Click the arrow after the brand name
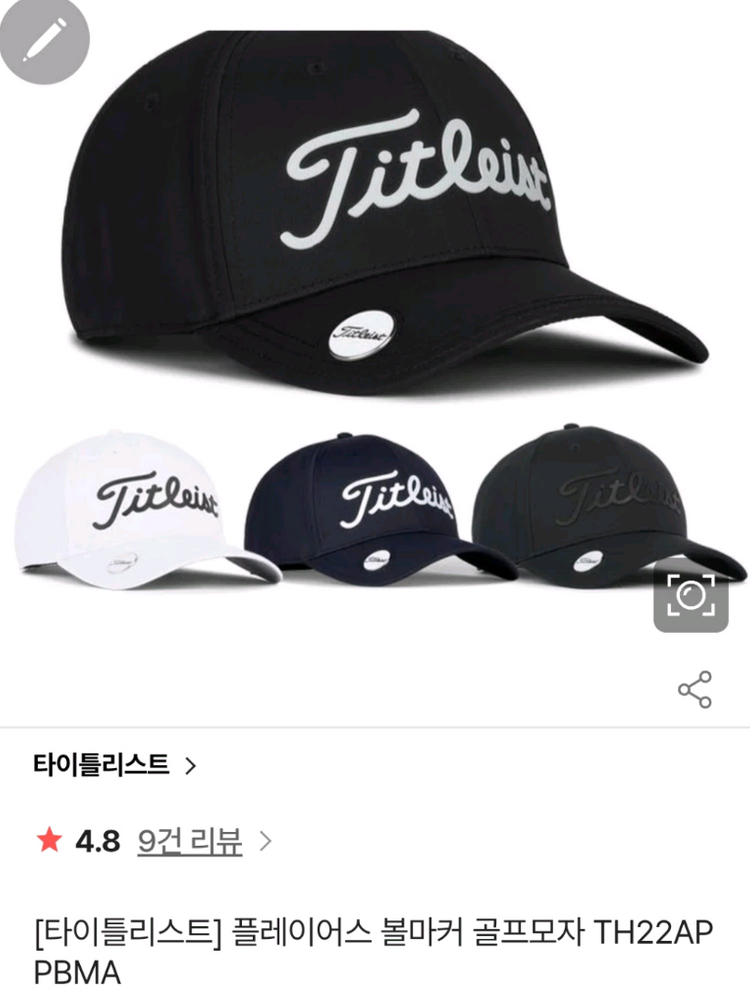750x1005 pixels. click(190, 763)
